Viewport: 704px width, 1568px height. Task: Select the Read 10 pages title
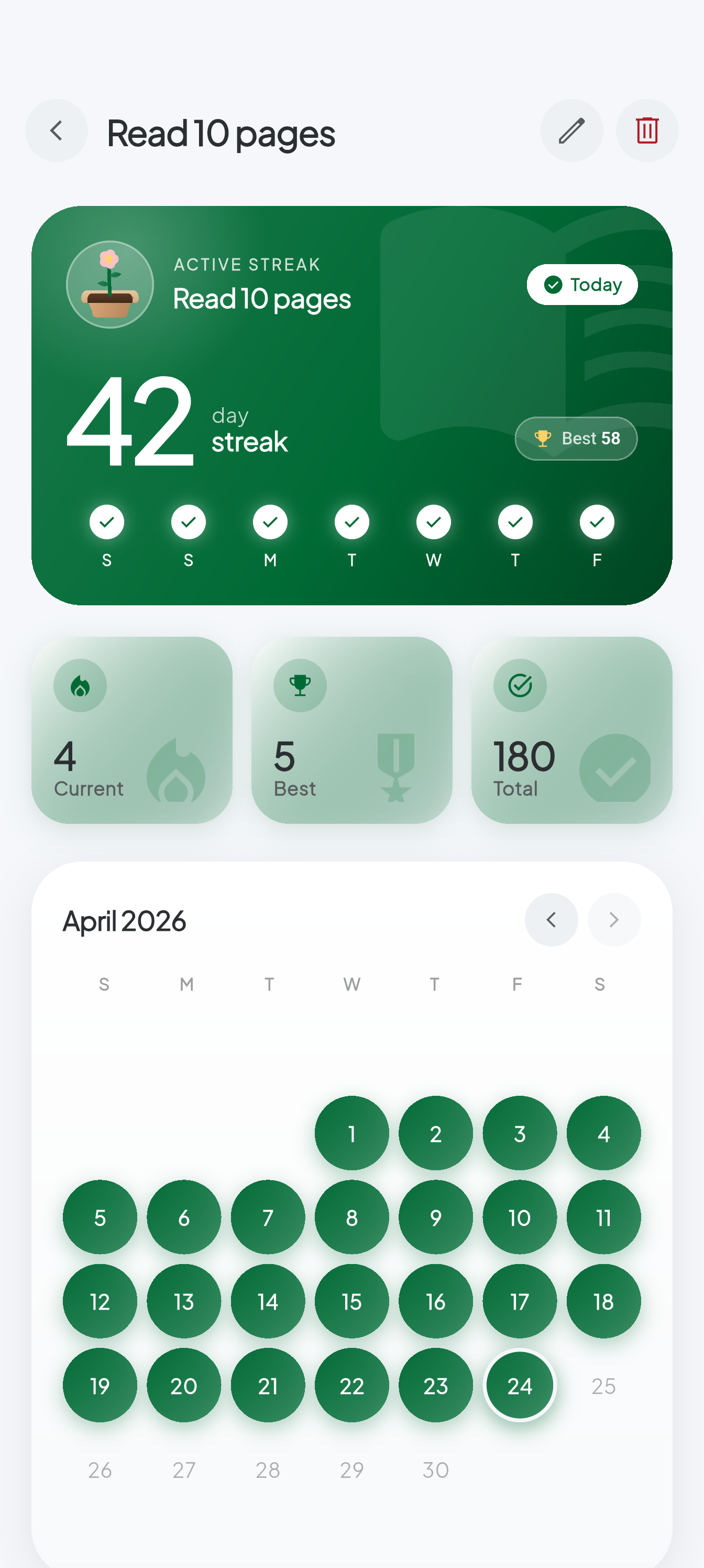pyautogui.click(x=221, y=133)
